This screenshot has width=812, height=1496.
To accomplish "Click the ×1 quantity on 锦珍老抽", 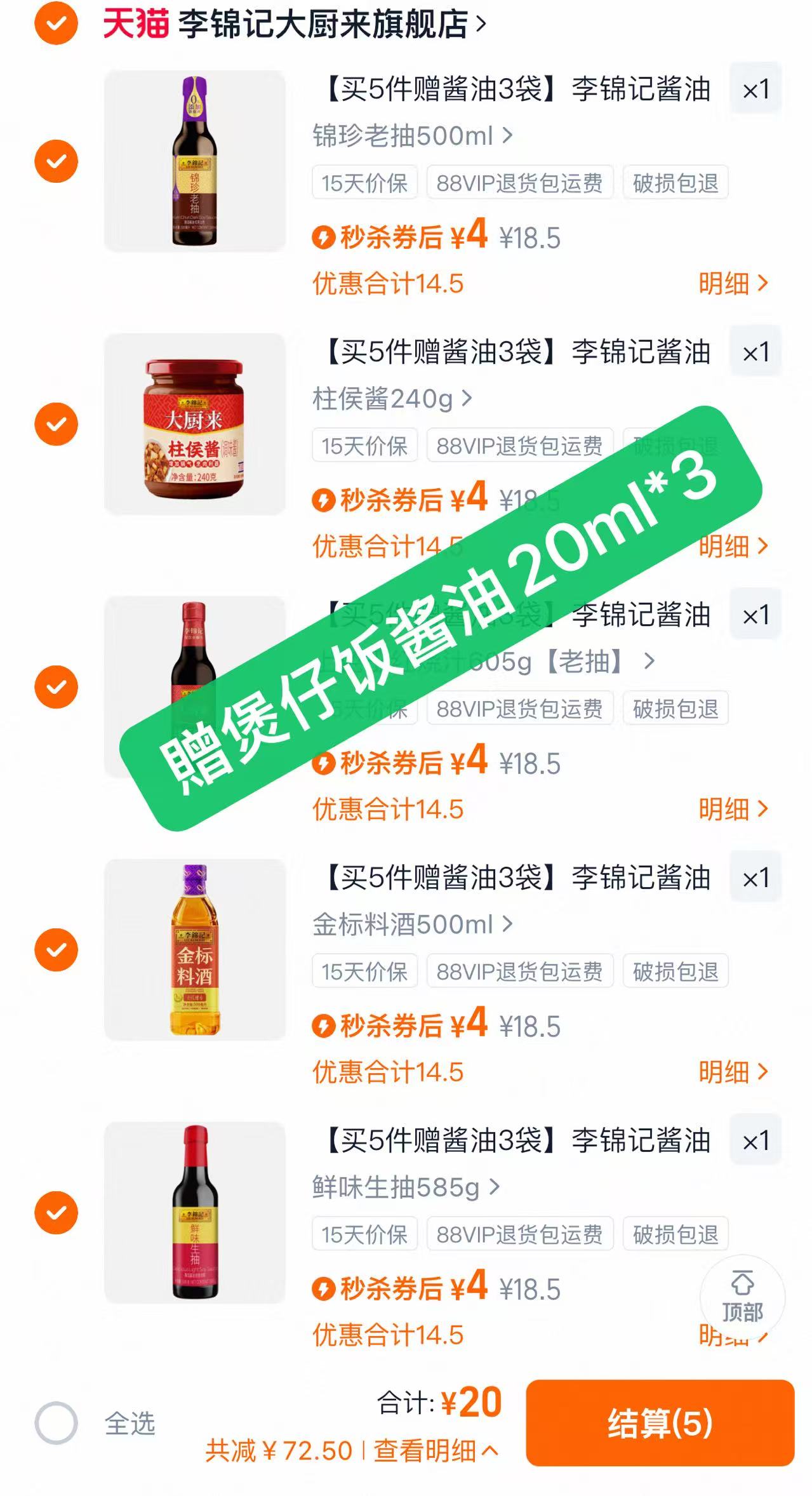I will (755, 90).
